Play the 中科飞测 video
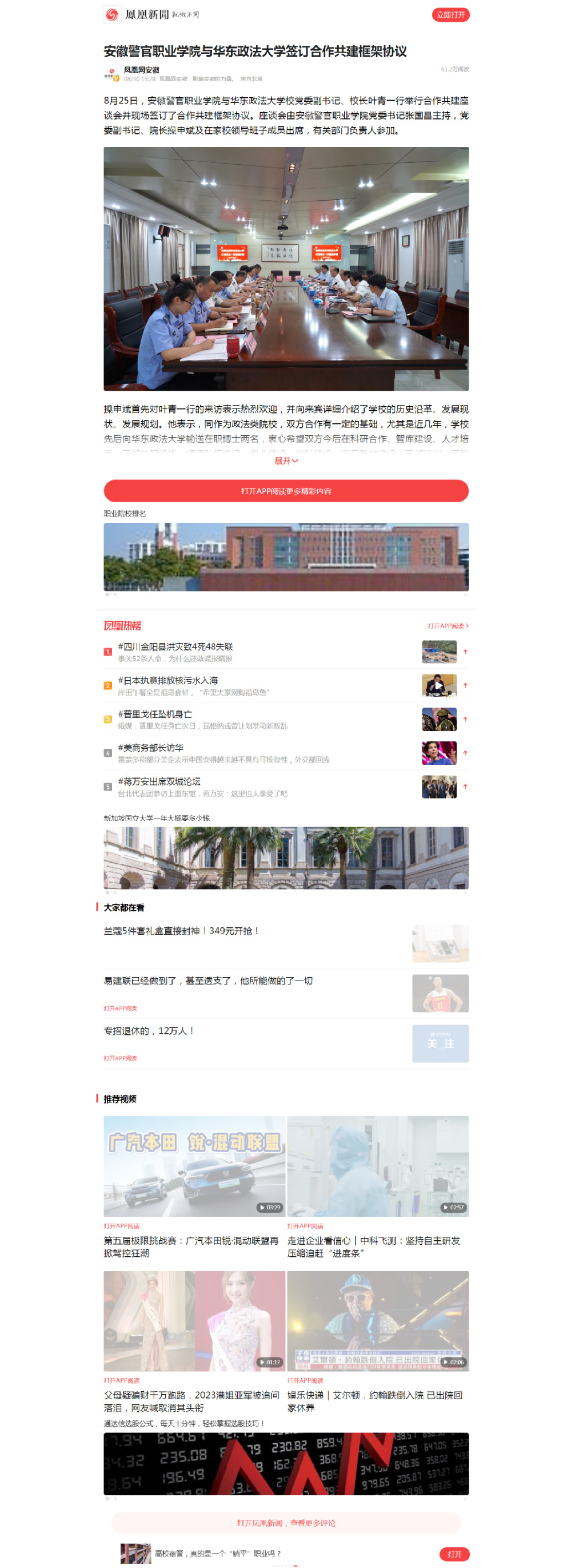Screen dimensions: 571x1568 (378, 1166)
